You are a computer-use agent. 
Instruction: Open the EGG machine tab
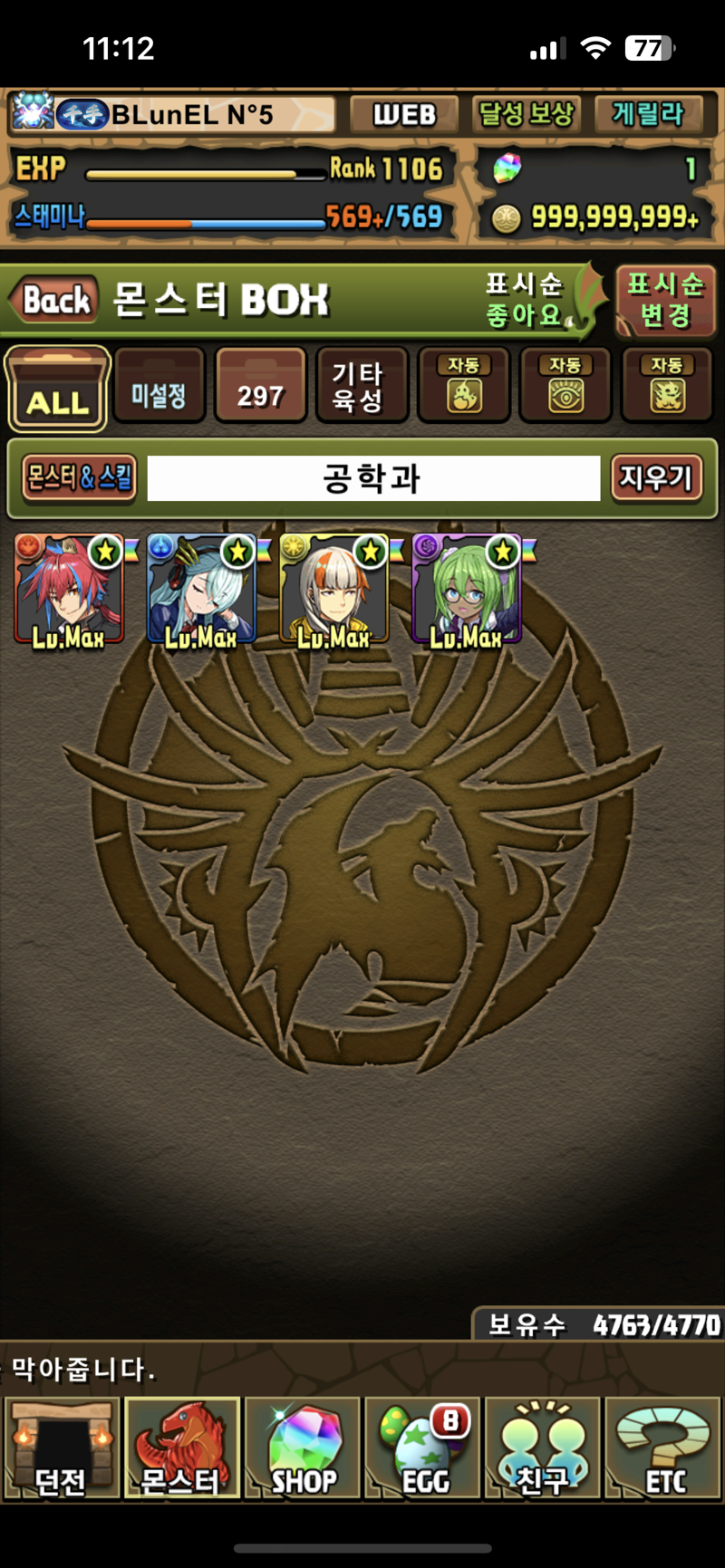(423, 1448)
